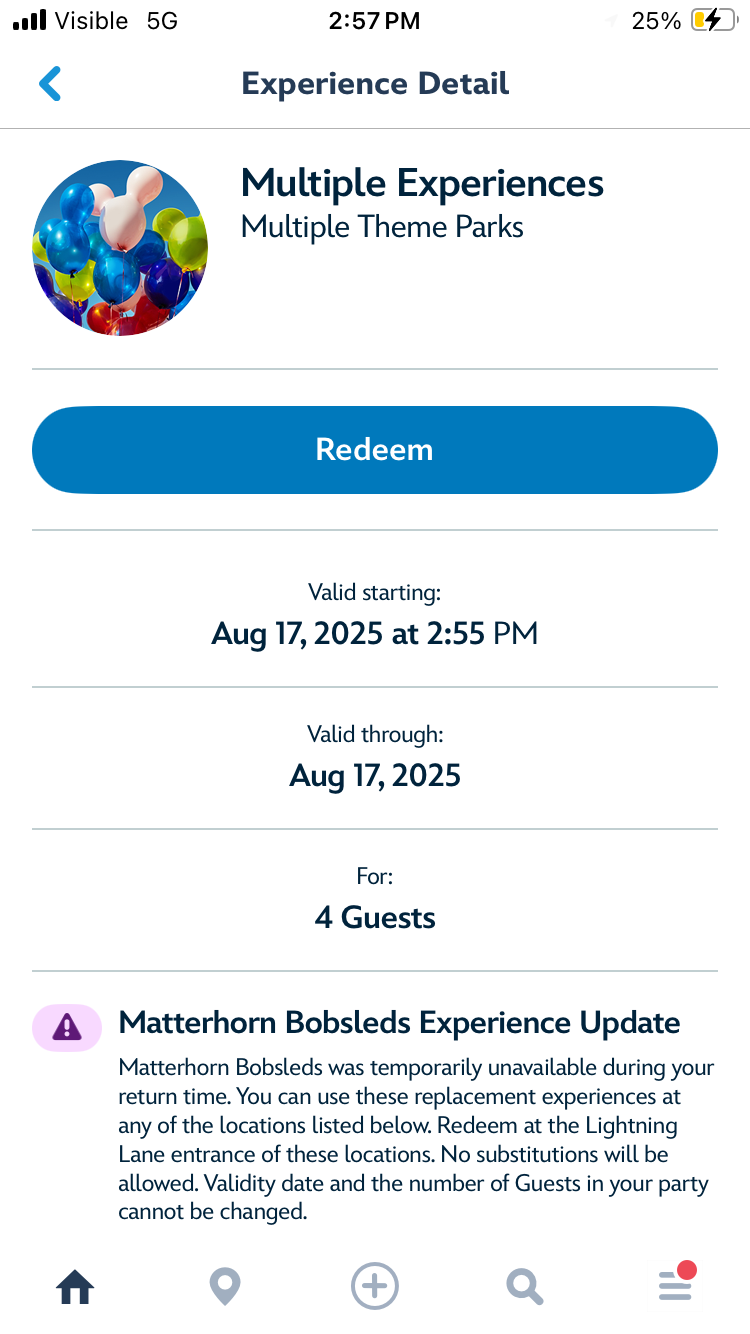Select the map pin icon
Screen dimensions: 750x1334
click(x=225, y=1287)
